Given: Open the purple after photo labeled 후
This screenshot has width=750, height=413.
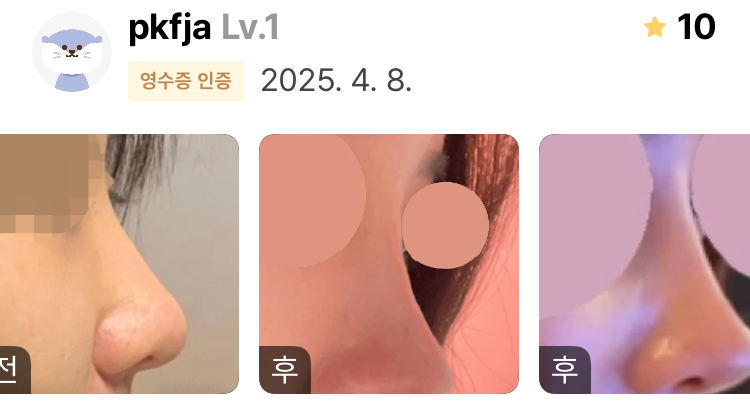Looking at the screenshot, I should pyautogui.click(x=645, y=264).
